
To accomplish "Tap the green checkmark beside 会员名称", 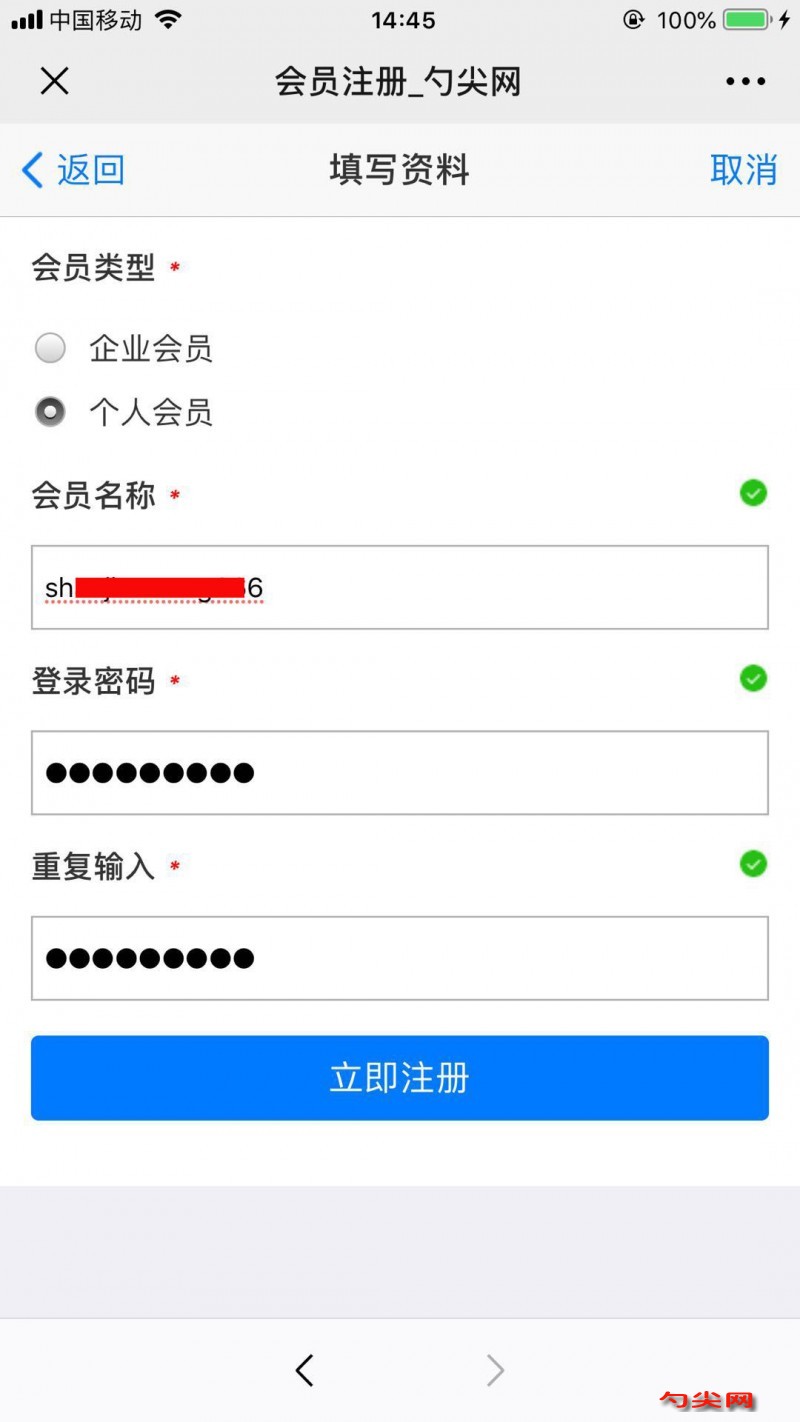I will (x=753, y=493).
